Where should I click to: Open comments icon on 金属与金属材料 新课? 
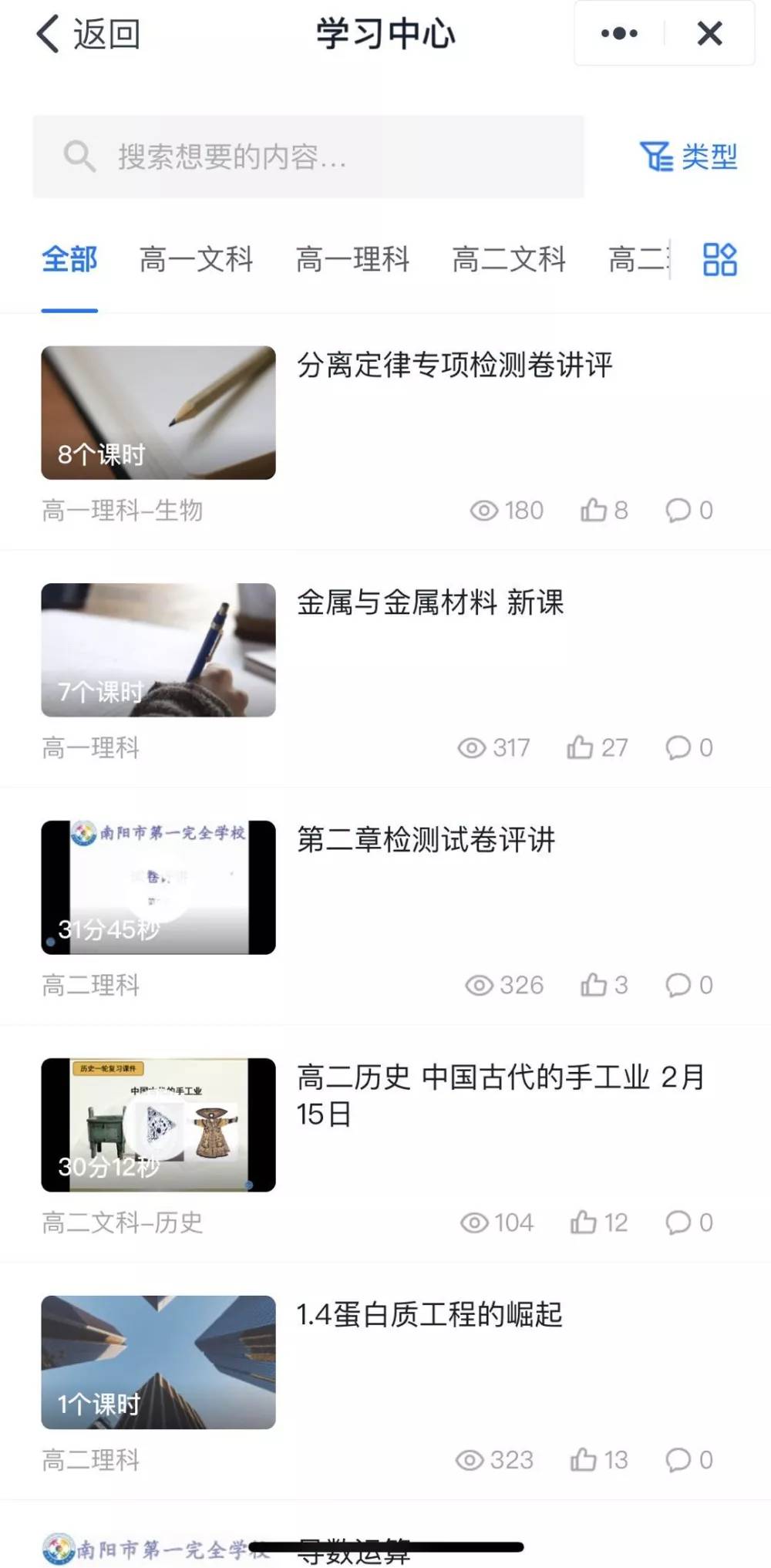tap(678, 747)
